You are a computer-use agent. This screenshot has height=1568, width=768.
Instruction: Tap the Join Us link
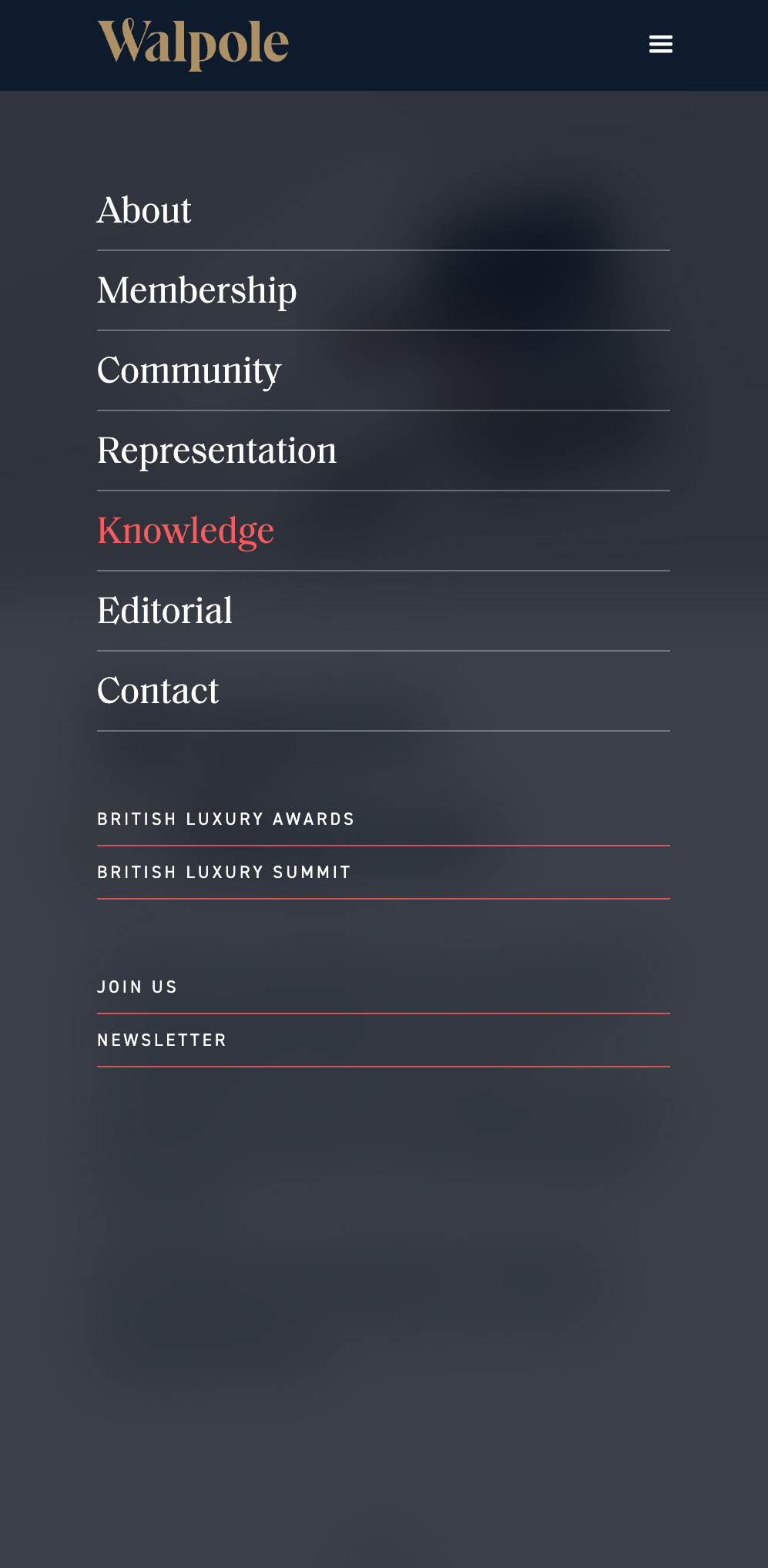click(138, 987)
